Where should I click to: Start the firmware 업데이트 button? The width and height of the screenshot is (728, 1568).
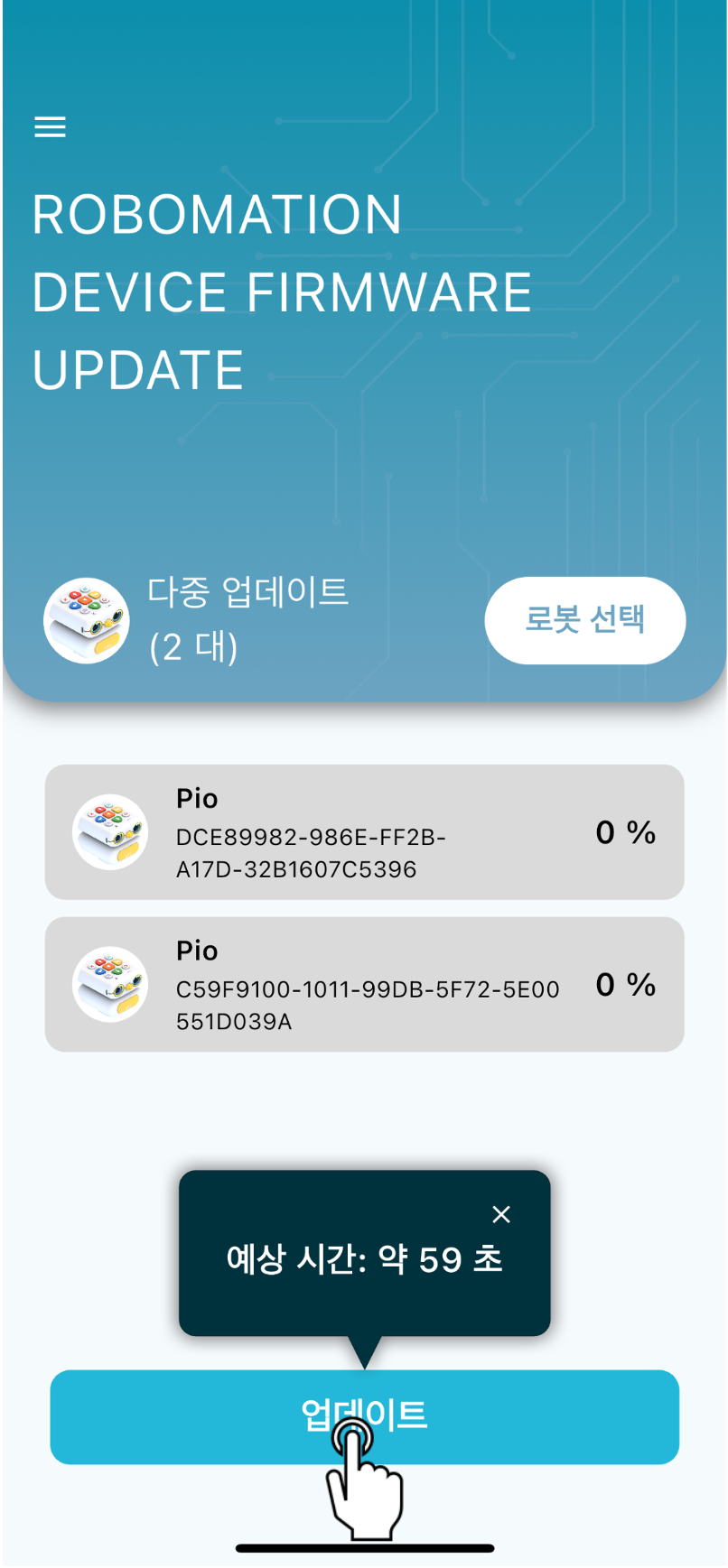(364, 1416)
